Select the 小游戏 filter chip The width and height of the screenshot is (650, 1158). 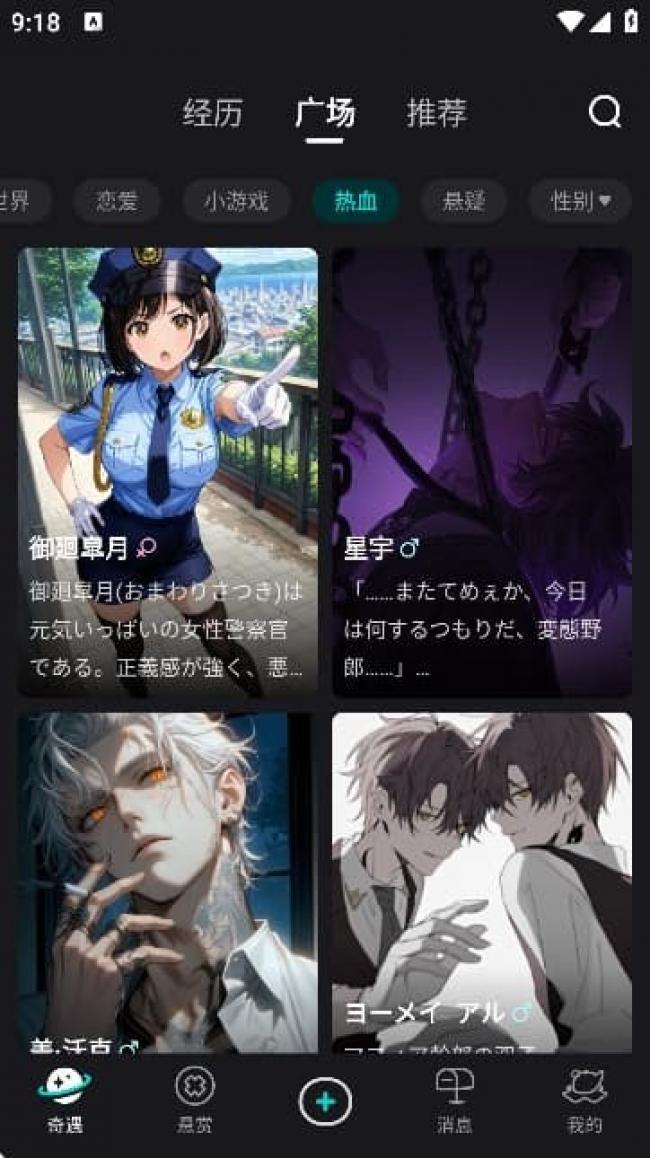point(236,201)
